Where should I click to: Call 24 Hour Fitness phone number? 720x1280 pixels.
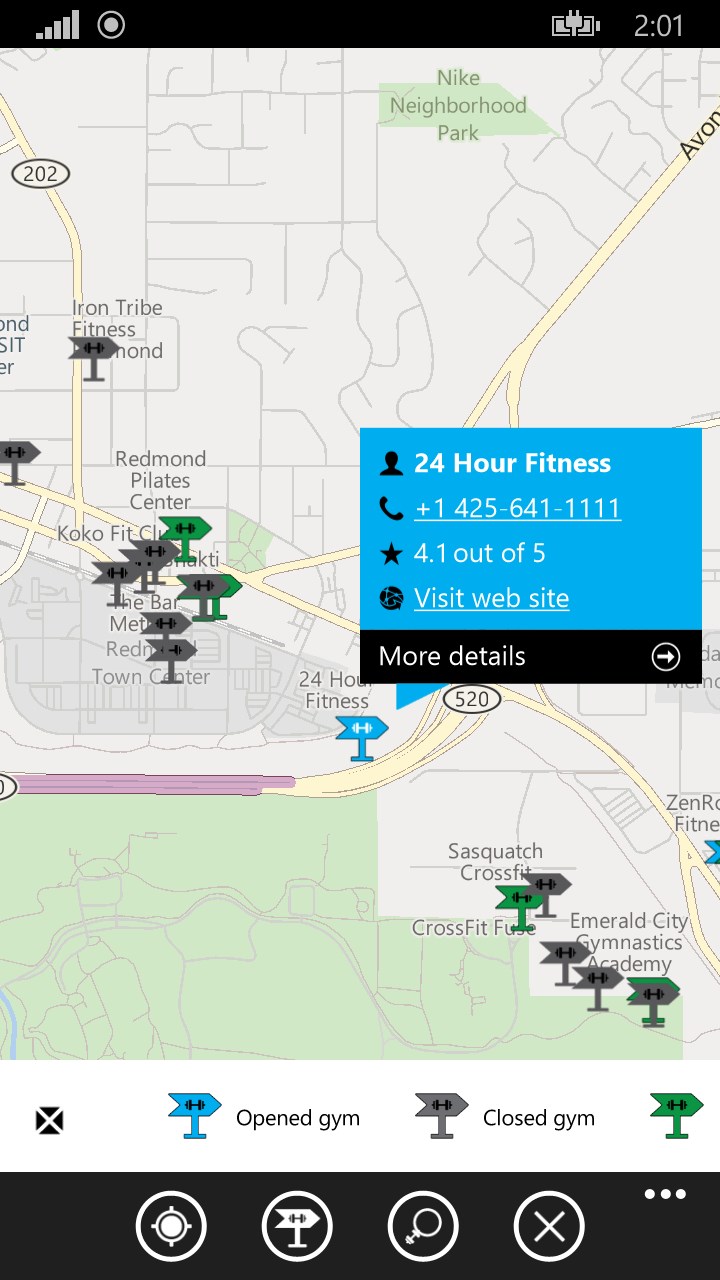tap(517, 508)
